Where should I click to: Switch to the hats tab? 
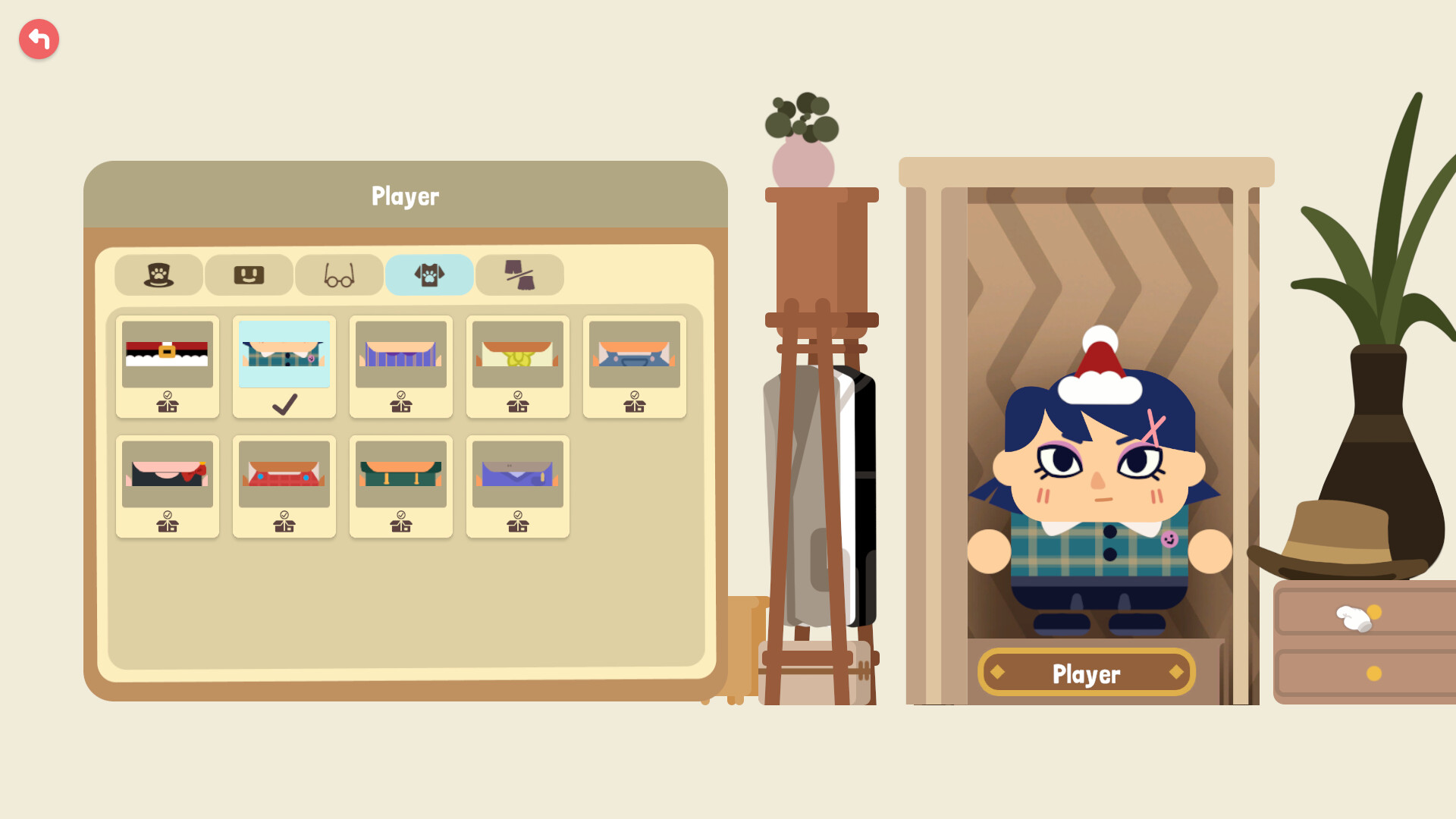tap(158, 275)
